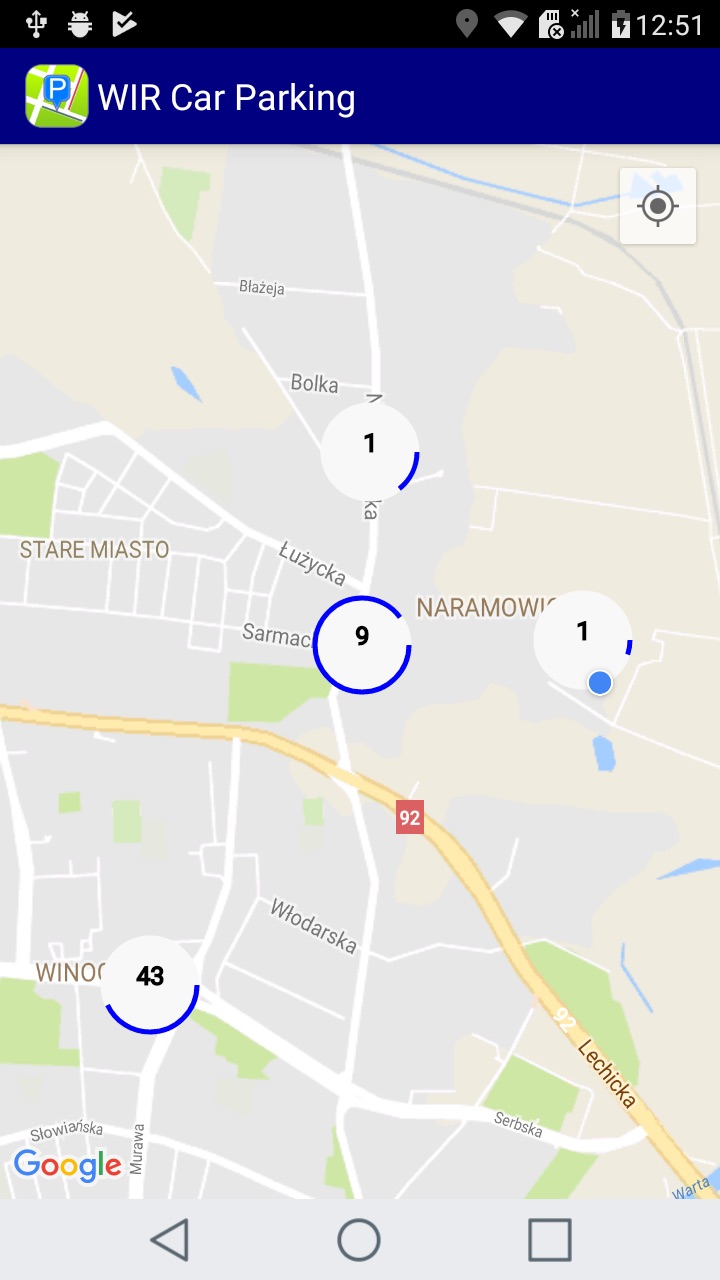
Task: Open the parking cluster marked 43
Action: point(150,984)
